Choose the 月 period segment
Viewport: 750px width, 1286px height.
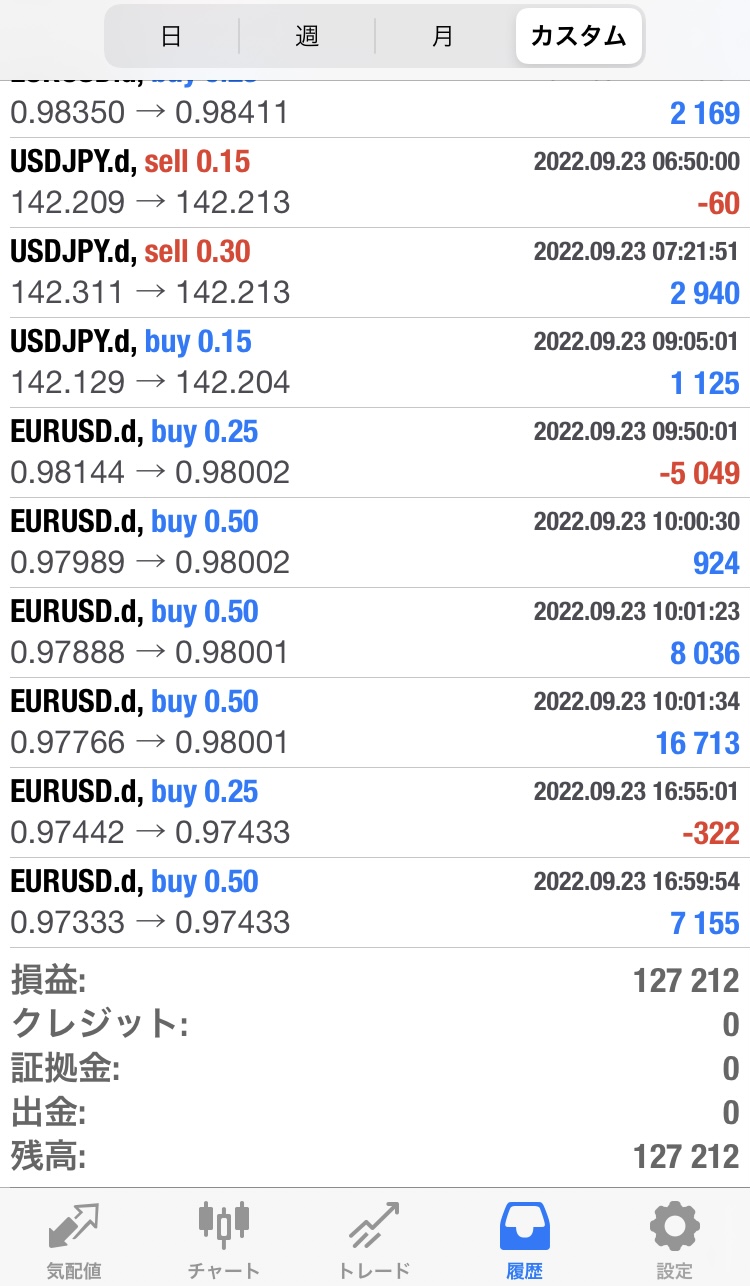(443, 37)
